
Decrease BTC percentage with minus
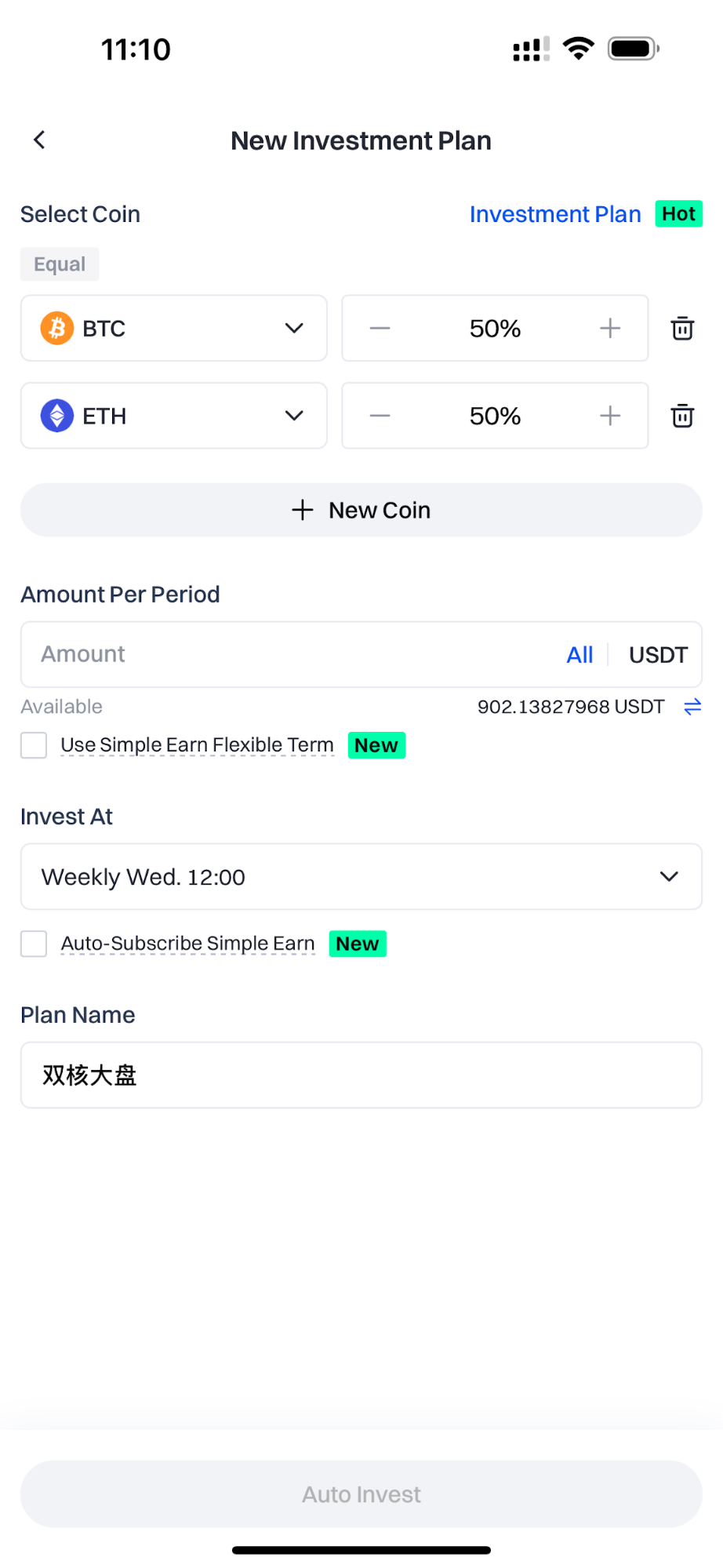pyautogui.click(x=380, y=329)
